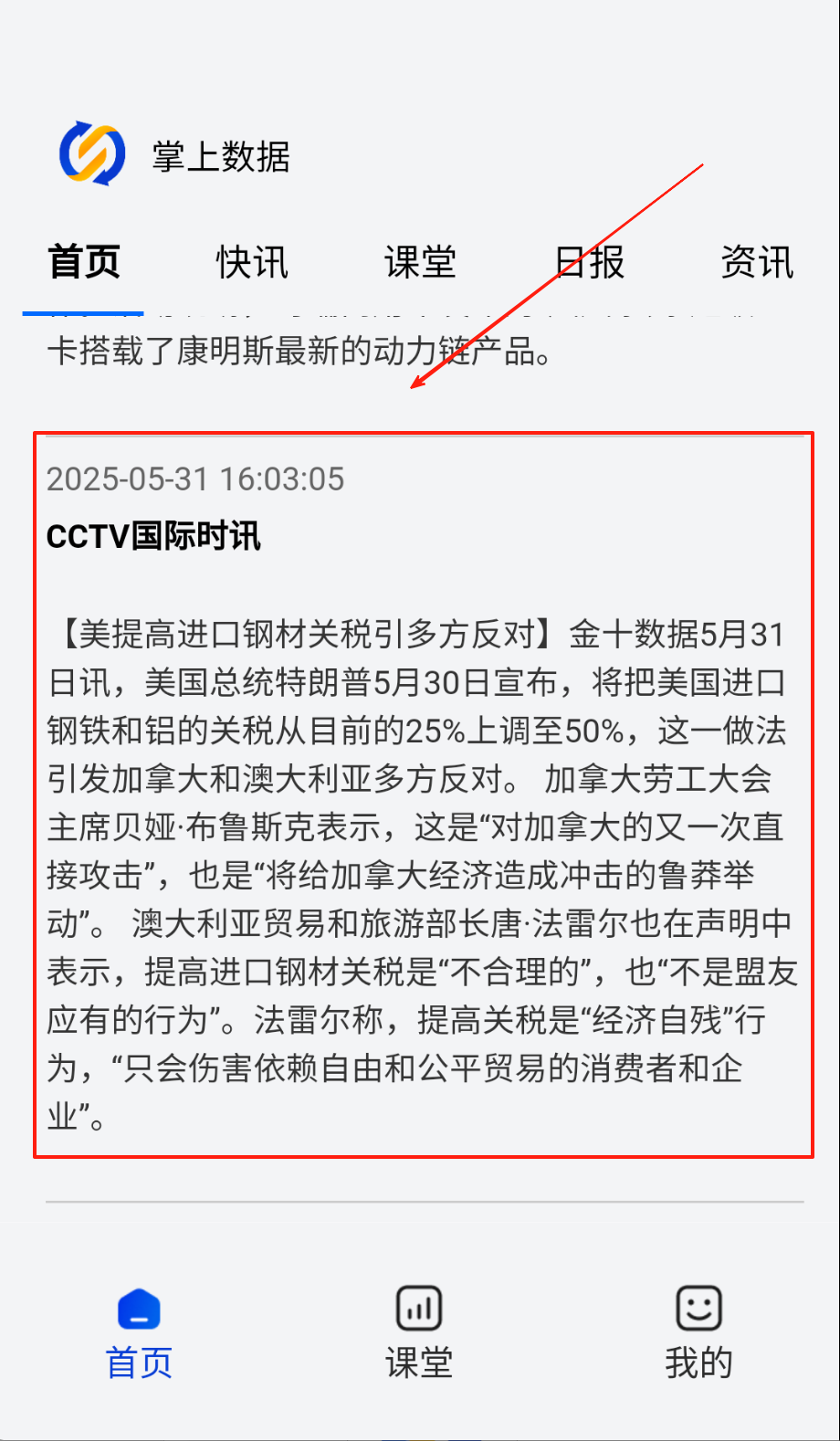This screenshot has width=840, height=1441.
Task: Open 课堂 in the bottom navigation
Action: (419, 1331)
